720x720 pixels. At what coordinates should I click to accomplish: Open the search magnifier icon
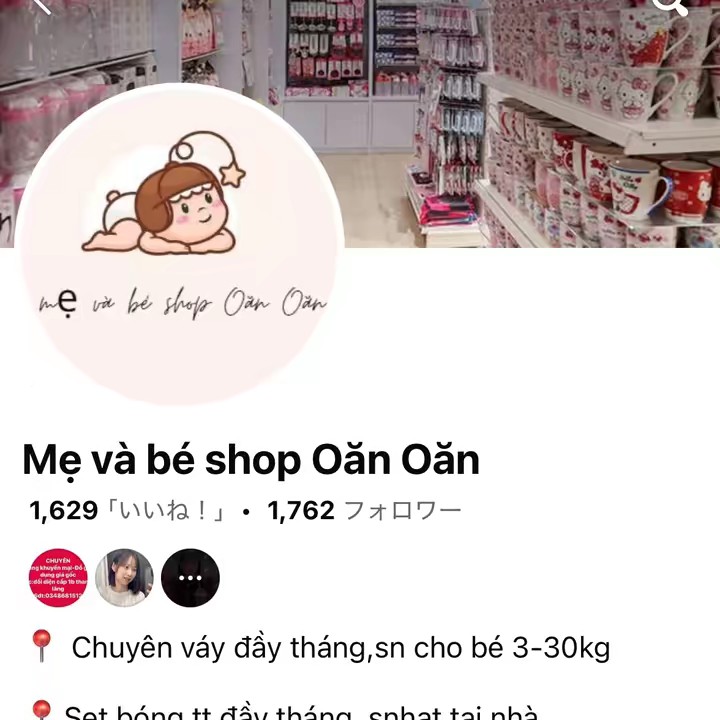coord(671,6)
